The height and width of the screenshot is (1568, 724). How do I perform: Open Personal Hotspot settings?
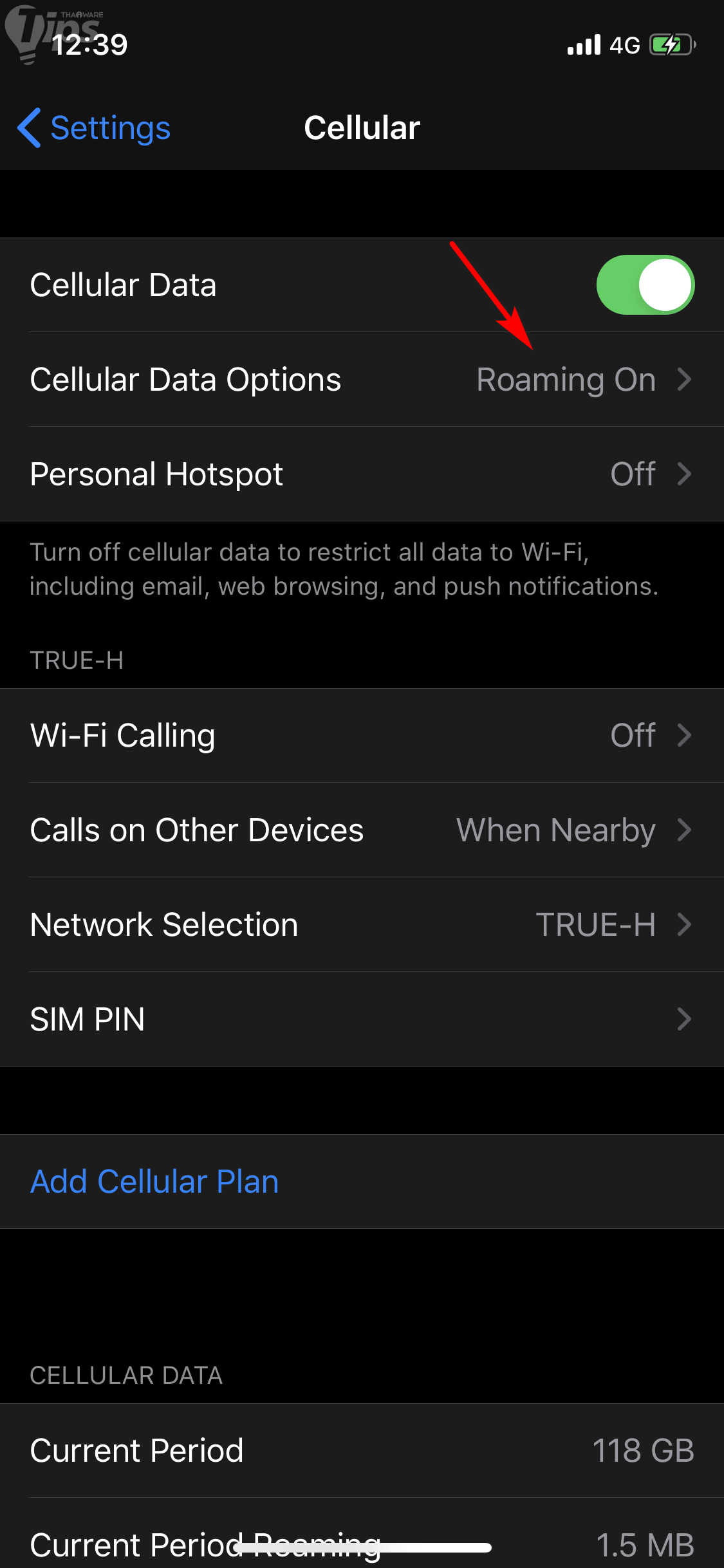click(x=362, y=474)
